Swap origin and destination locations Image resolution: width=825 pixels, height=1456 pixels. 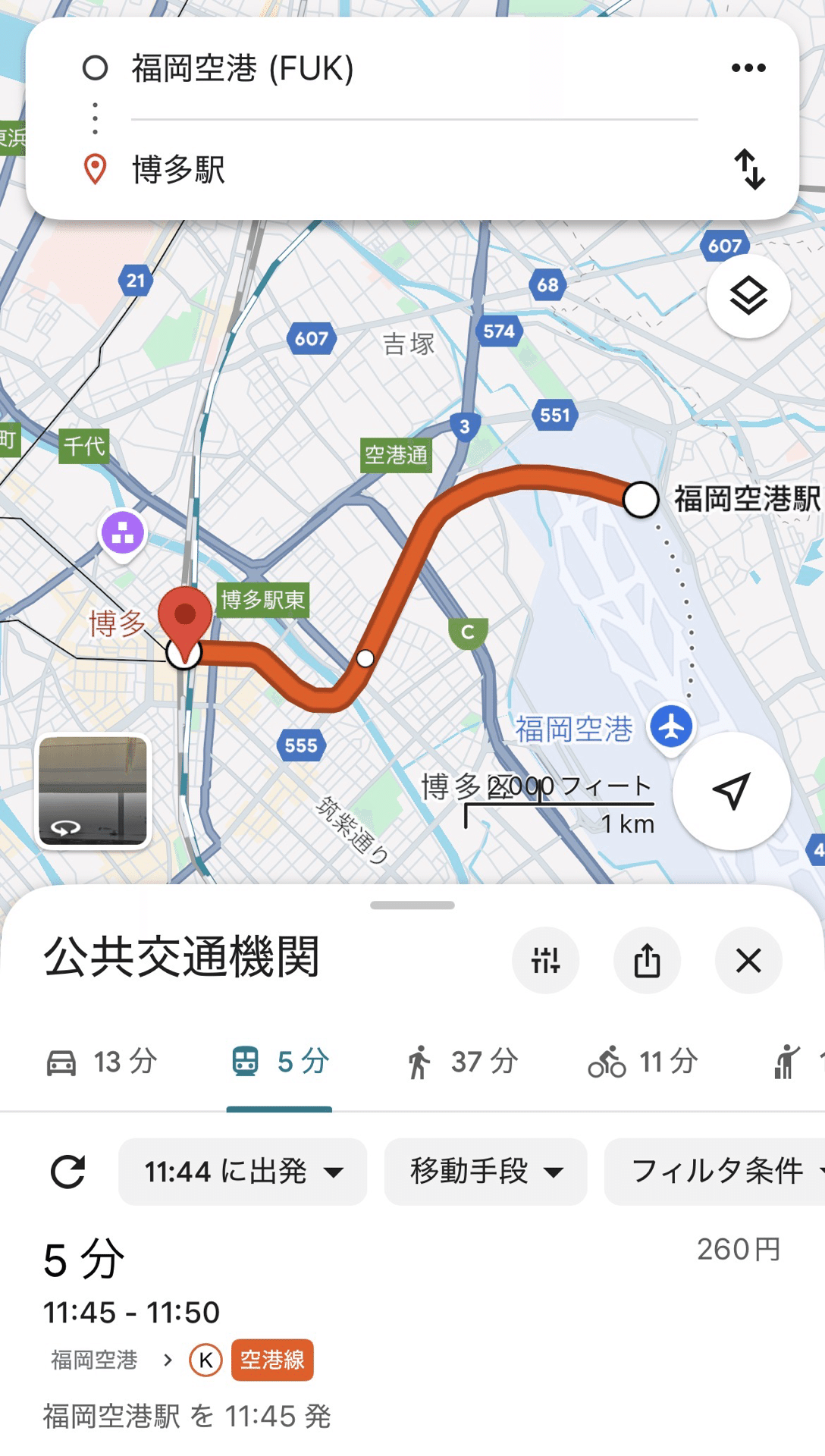pos(752,171)
